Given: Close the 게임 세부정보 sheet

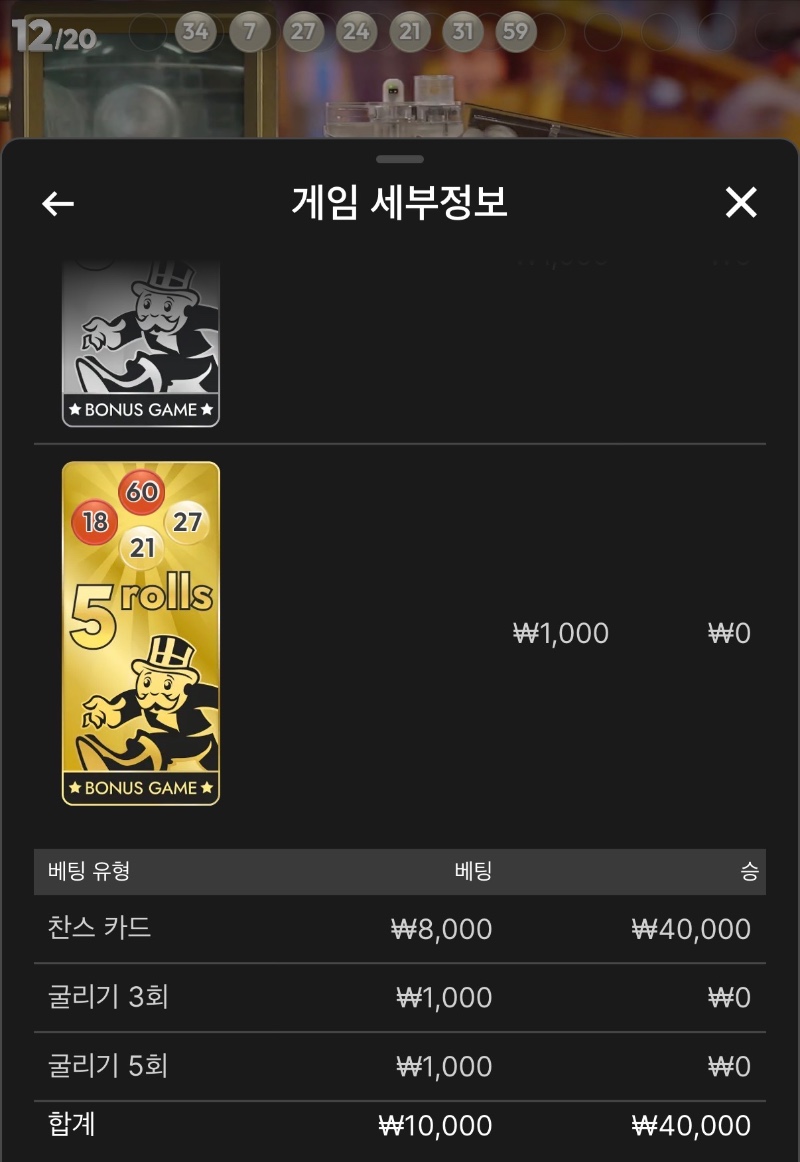Looking at the screenshot, I should click(x=741, y=203).
